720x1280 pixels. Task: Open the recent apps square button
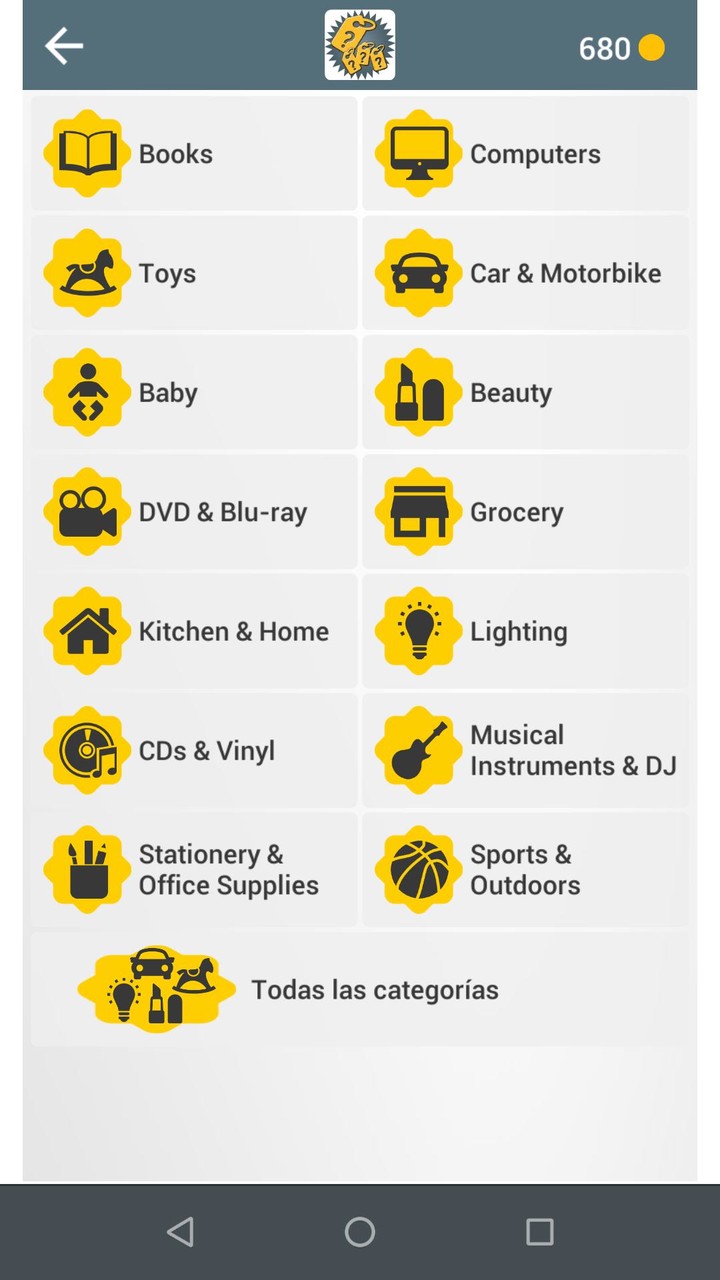point(540,1232)
